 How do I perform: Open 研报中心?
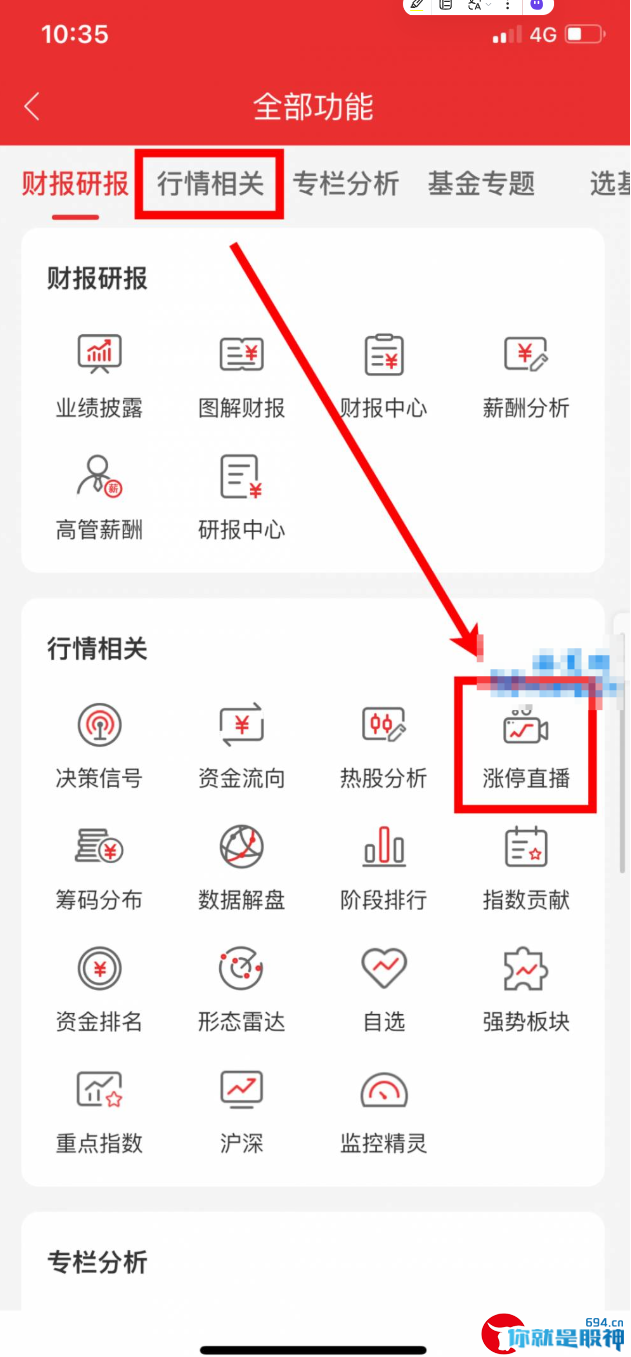coord(241,497)
